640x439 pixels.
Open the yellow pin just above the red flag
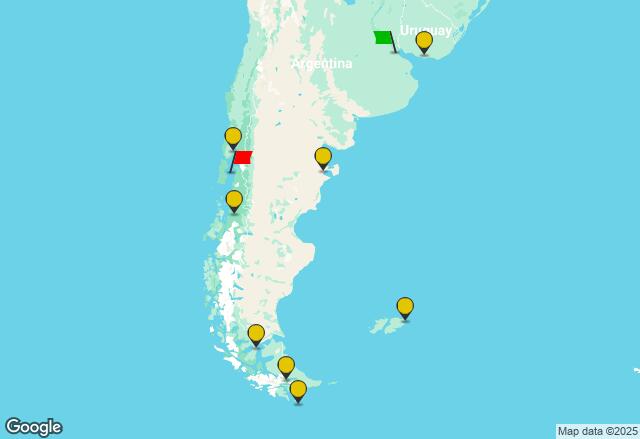click(x=233, y=137)
